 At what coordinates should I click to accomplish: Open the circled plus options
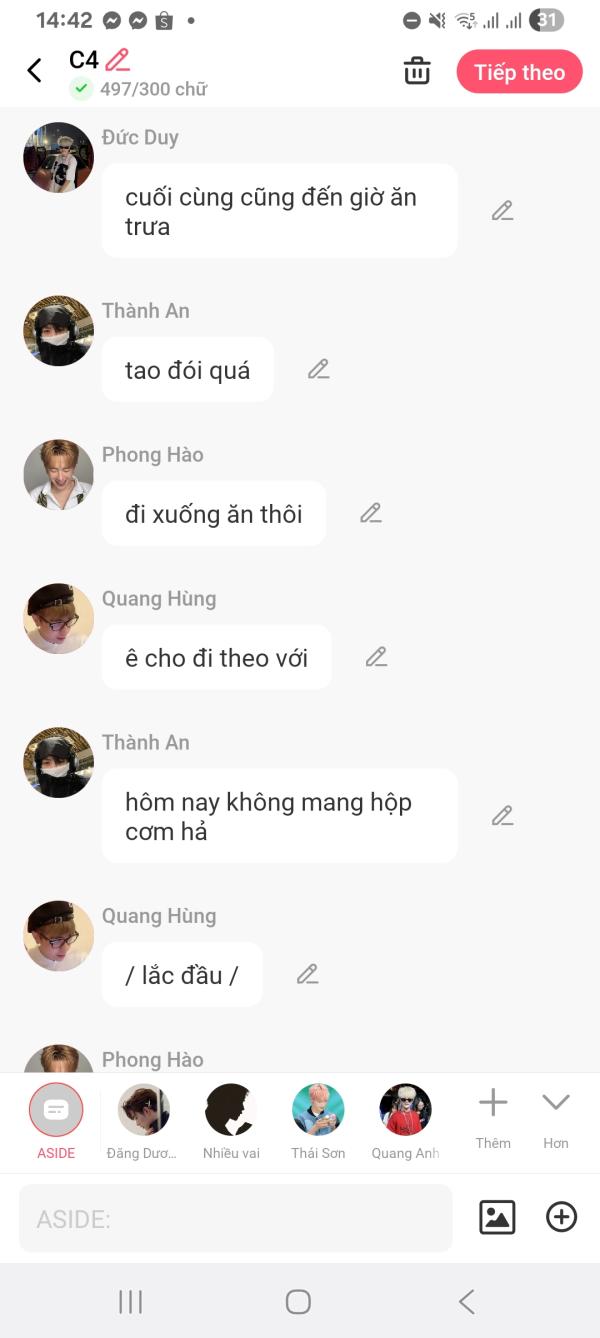(561, 1217)
